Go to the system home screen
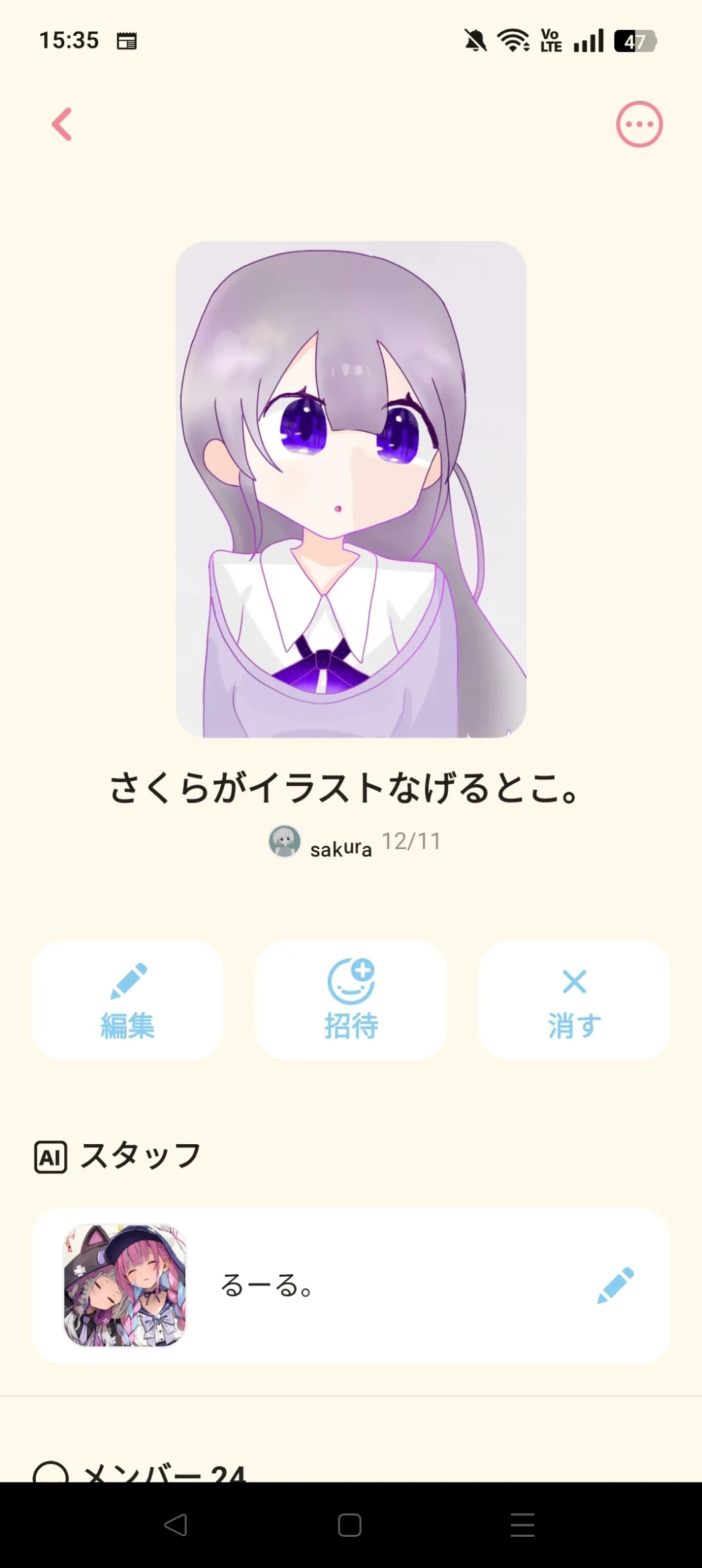This screenshot has height=1568, width=702. (350, 1525)
